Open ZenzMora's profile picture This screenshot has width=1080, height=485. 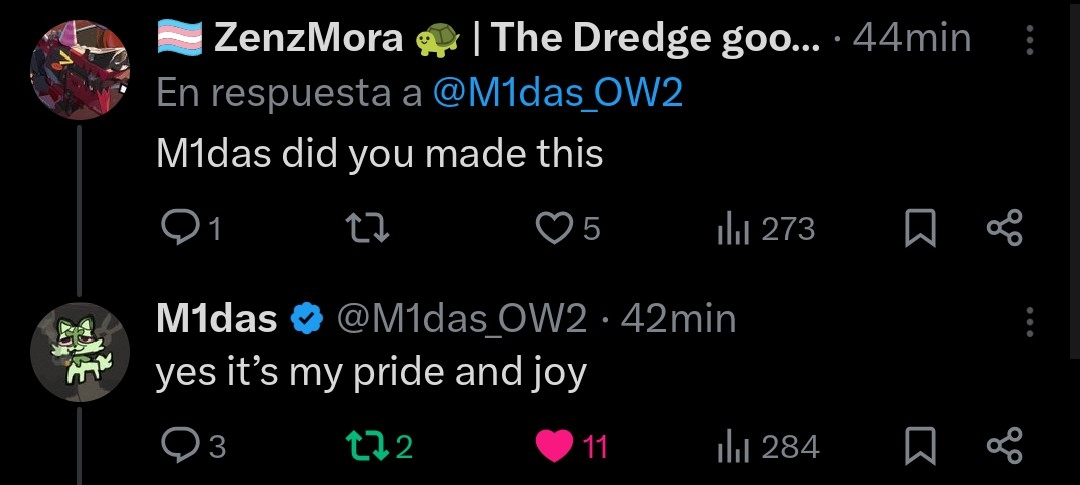pyautogui.click(x=80, y=69)
